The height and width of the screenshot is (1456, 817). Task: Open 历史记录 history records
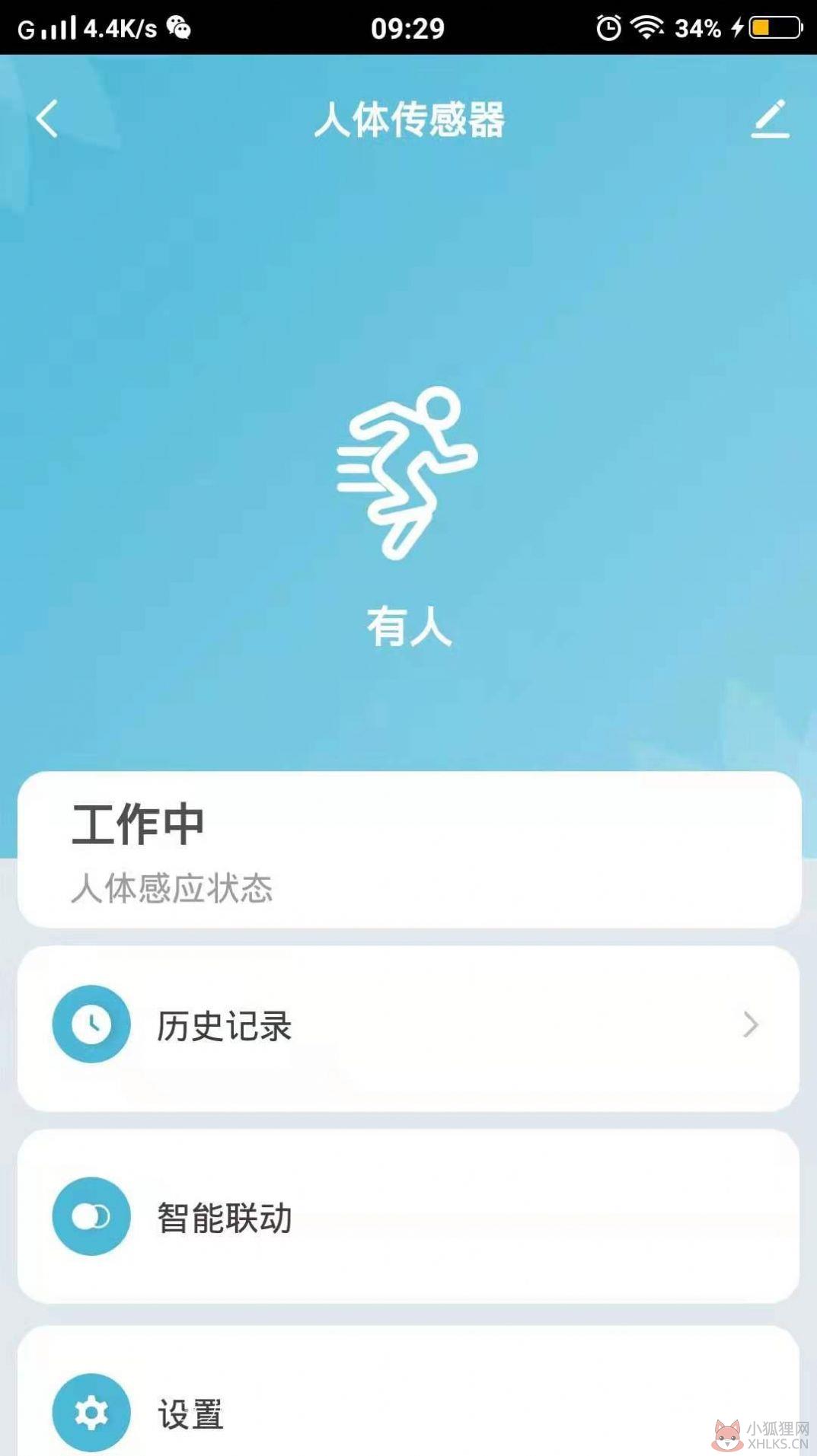(x=408, y=1028)
